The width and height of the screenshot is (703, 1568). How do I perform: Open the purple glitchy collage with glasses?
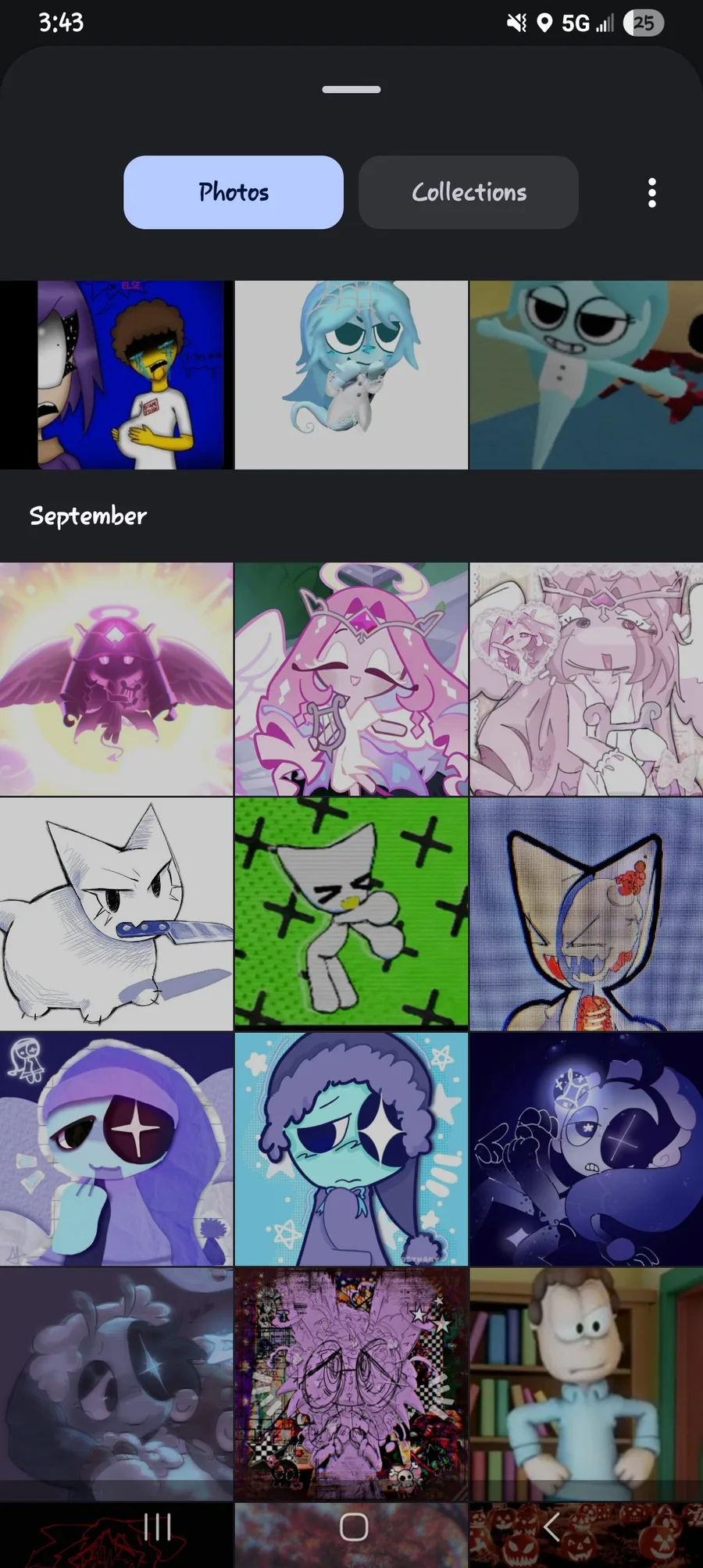click(x=351, y=1384)
